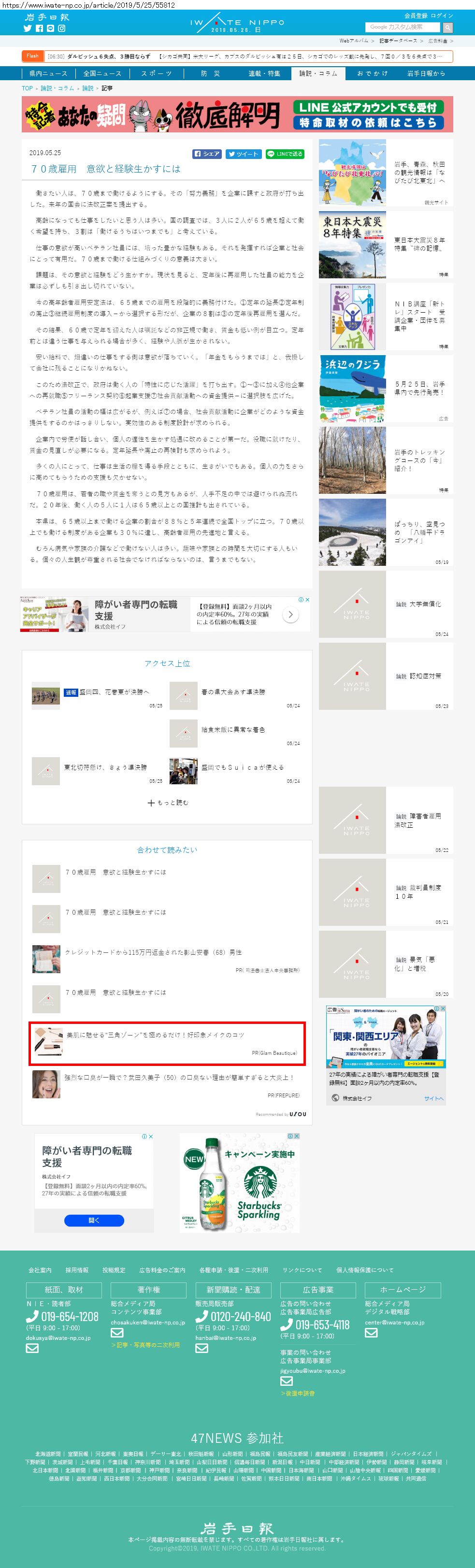Open the 特命記者 徹底解明 banner

click(x=238, y=114)
